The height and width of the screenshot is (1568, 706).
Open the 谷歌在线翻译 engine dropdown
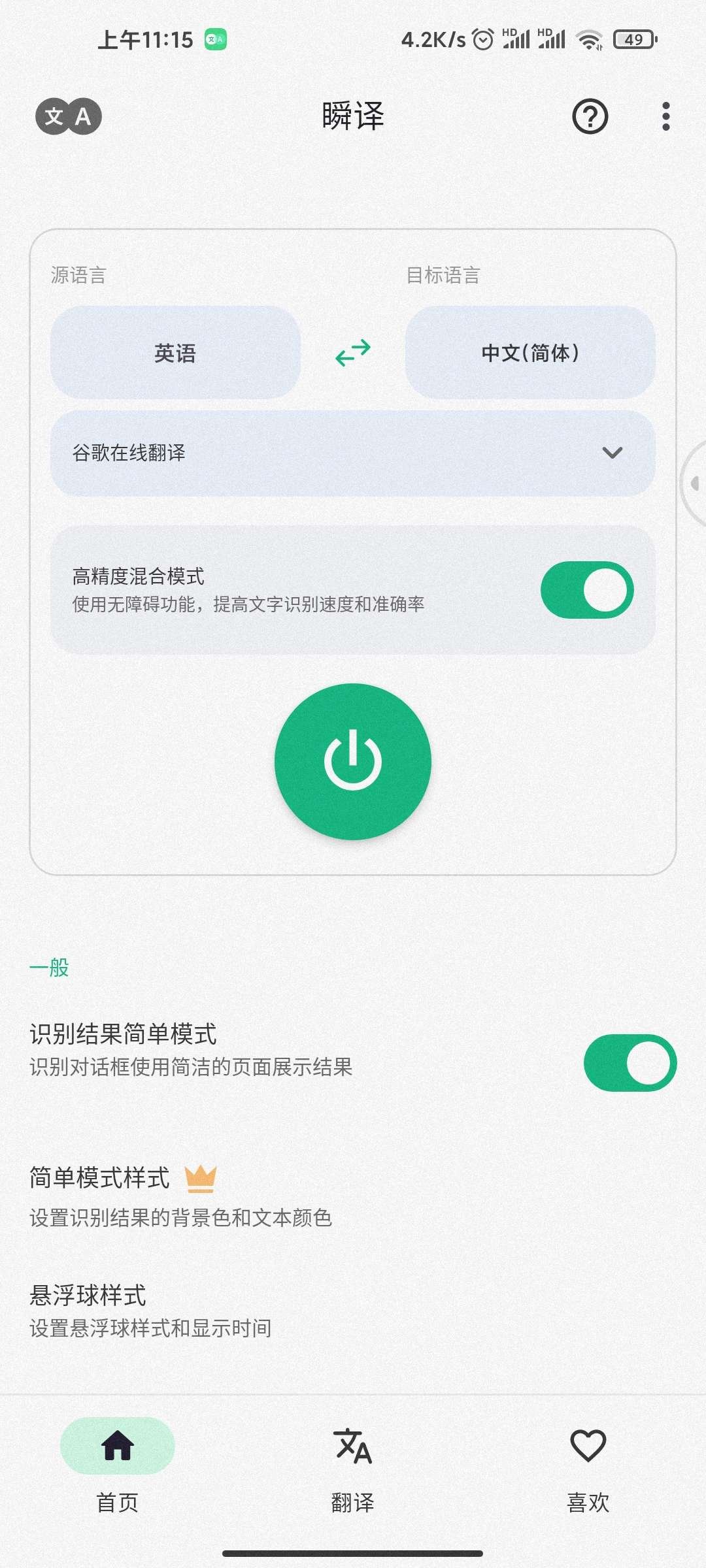click(352, 453)
